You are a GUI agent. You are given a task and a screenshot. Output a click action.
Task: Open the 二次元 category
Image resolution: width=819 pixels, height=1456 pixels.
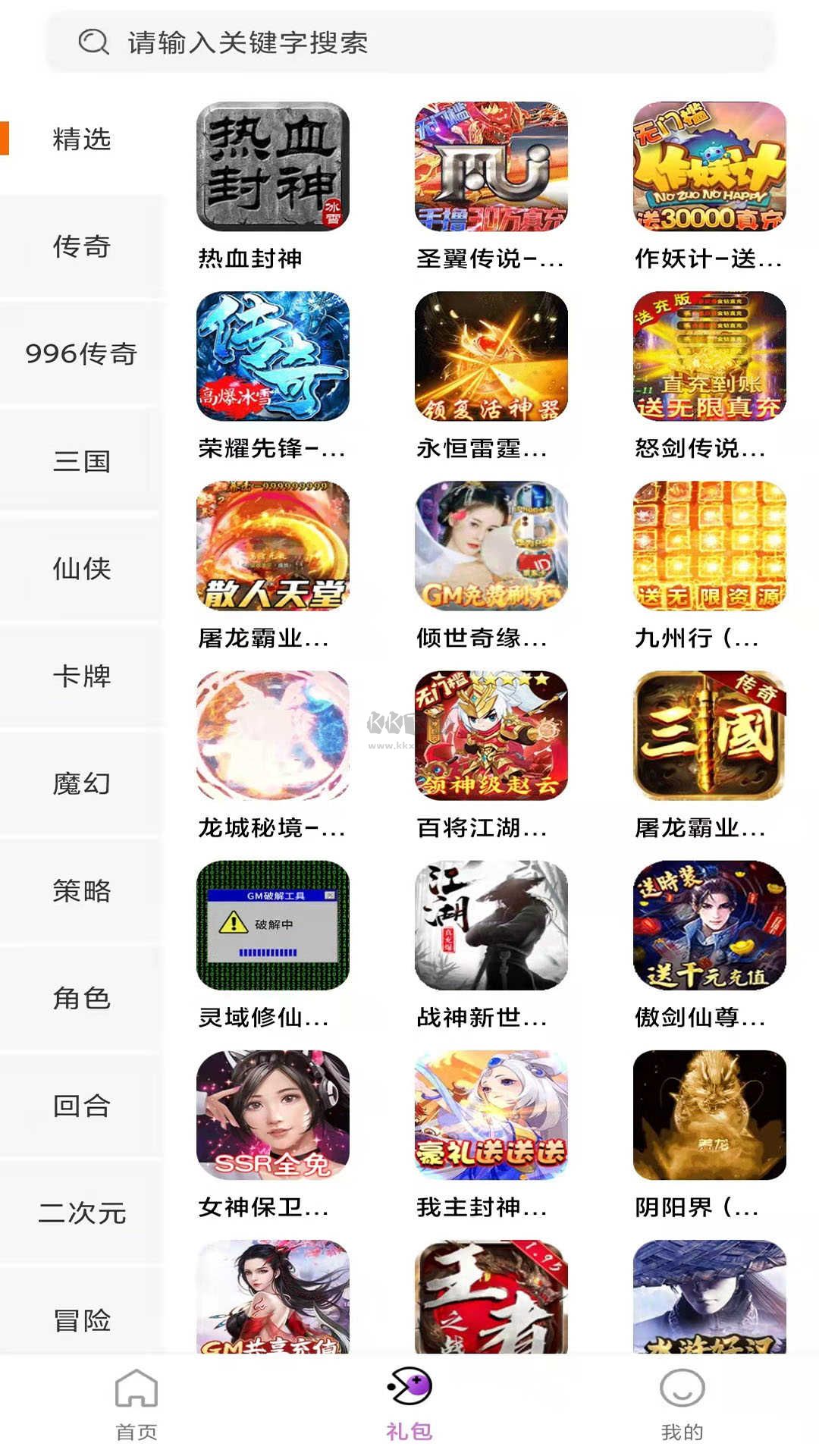coord(81,1214)
